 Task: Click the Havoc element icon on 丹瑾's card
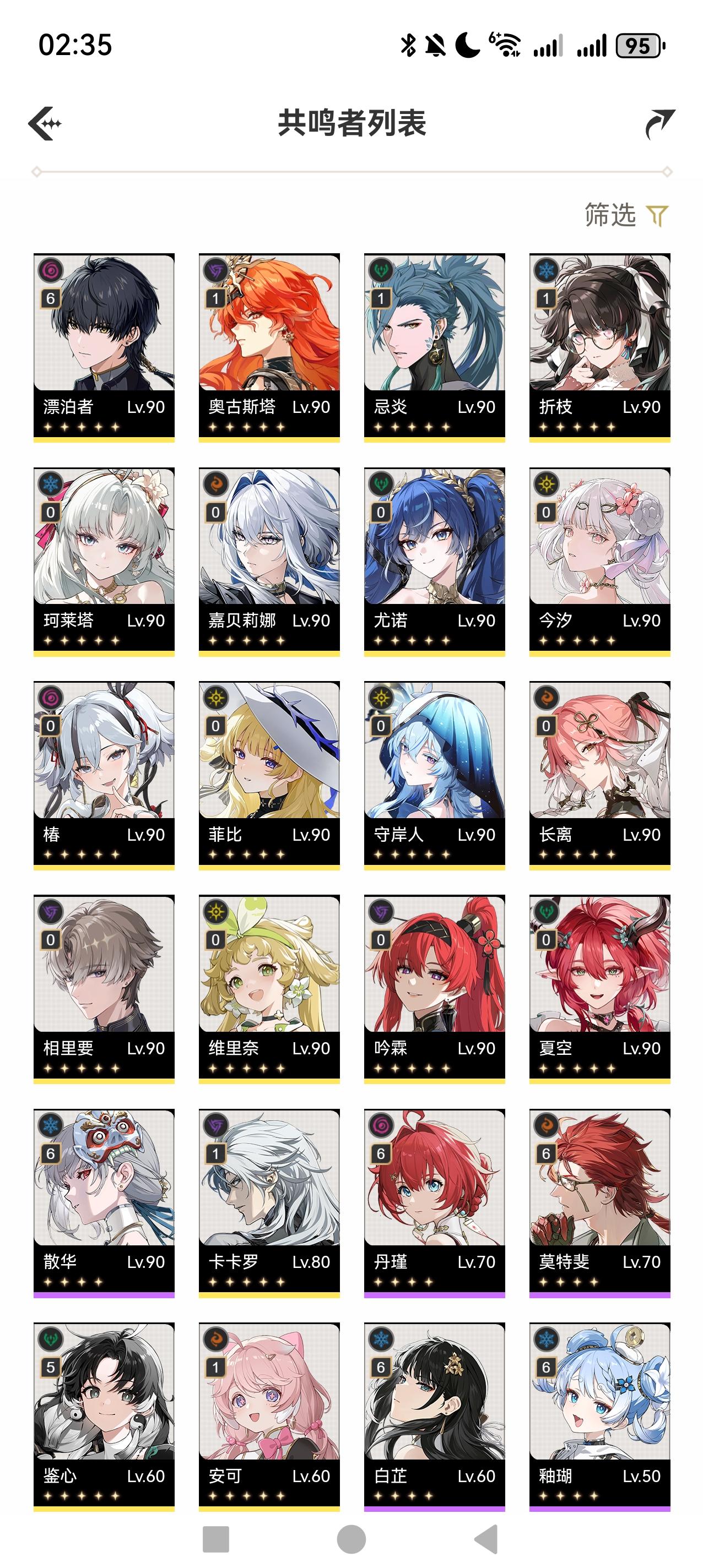[x=381, y=1124]
